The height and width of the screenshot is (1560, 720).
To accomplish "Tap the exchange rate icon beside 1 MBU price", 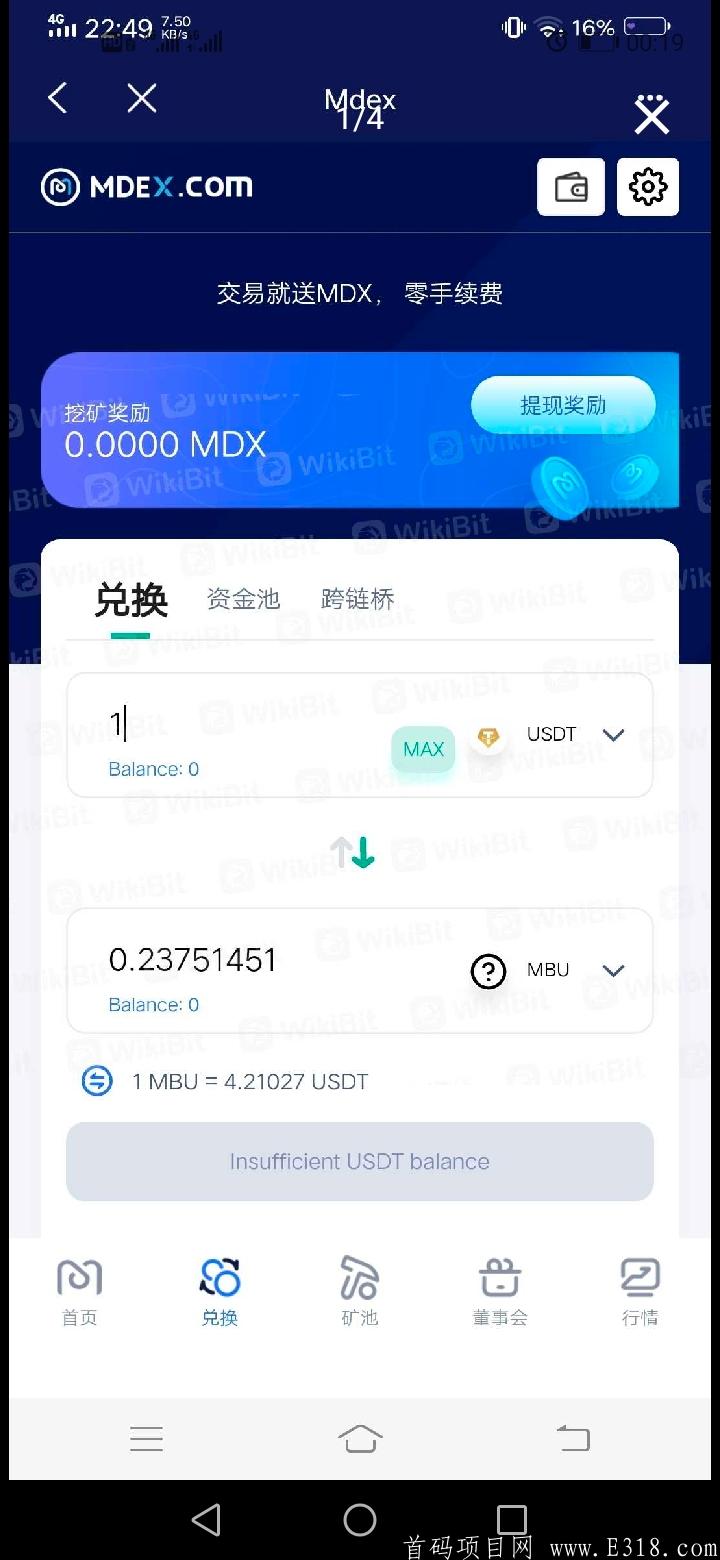I will (x=97, y=1081).
